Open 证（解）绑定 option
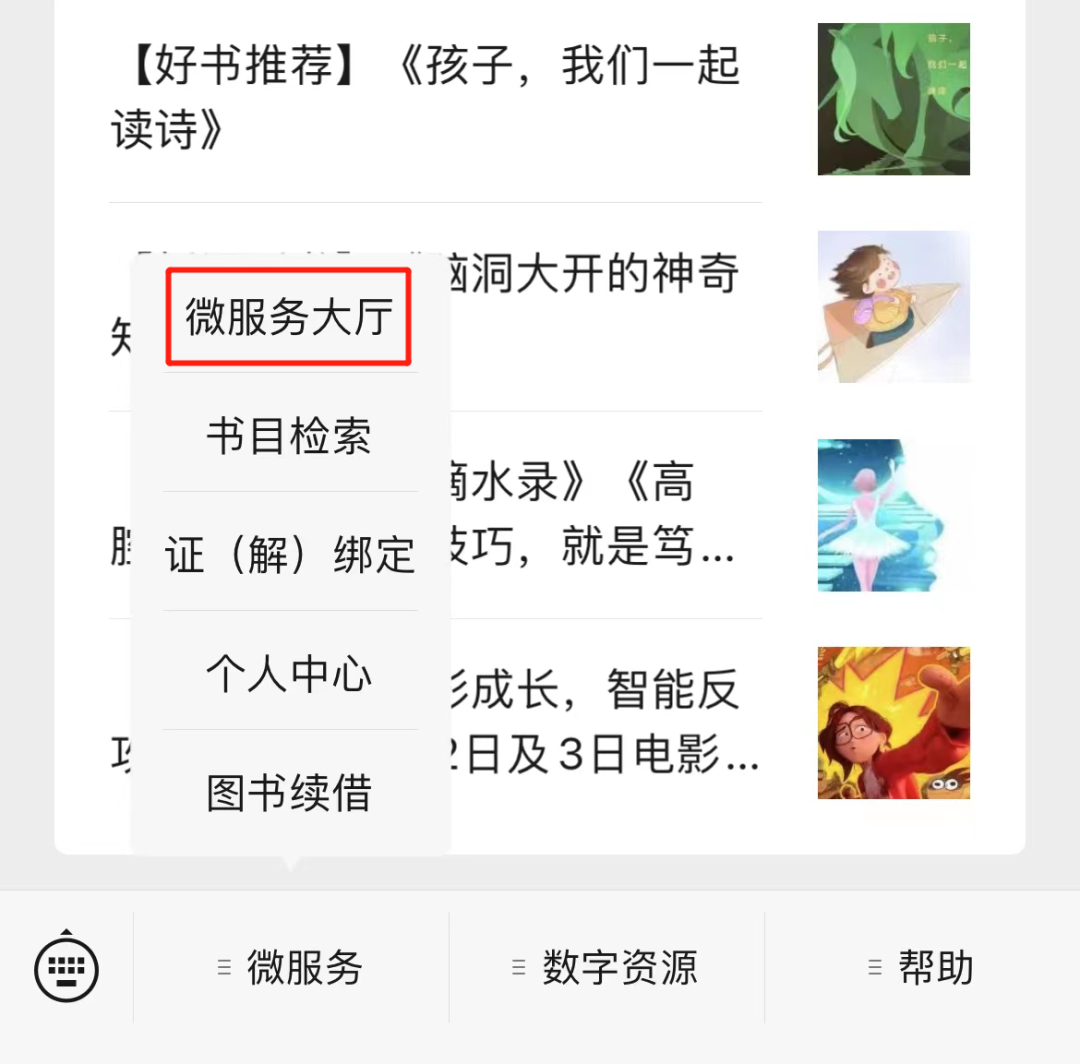This screenshot has width=1080, height=1064. (289, 555)
